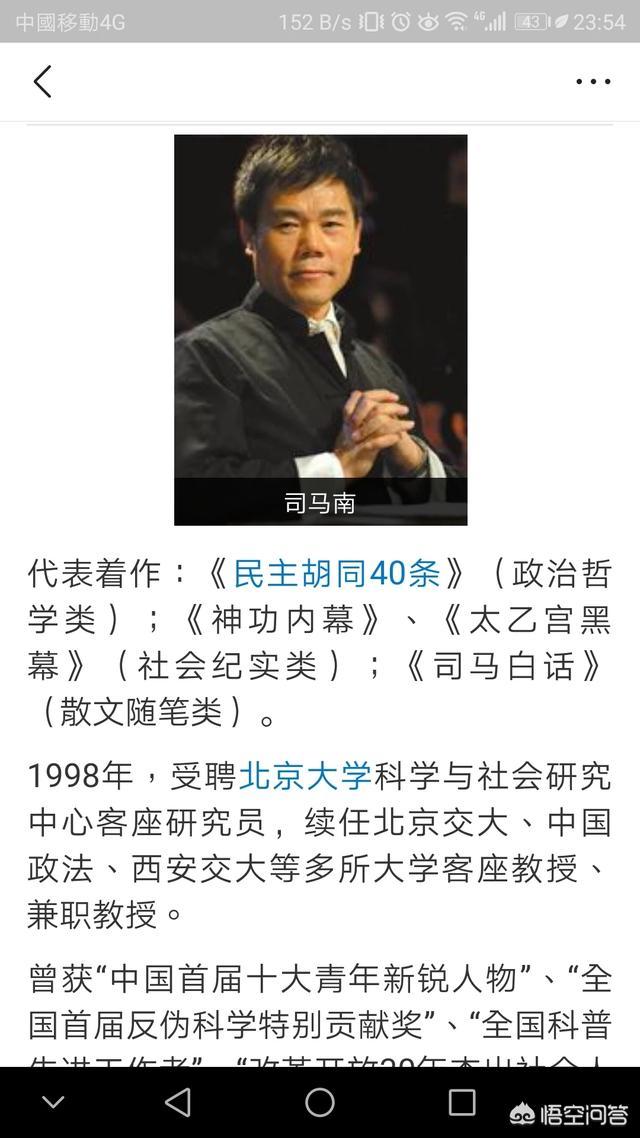The image size is (640, 1138).
Task: Open the three-dot overflow menu
Action: (x=592, y=82)
